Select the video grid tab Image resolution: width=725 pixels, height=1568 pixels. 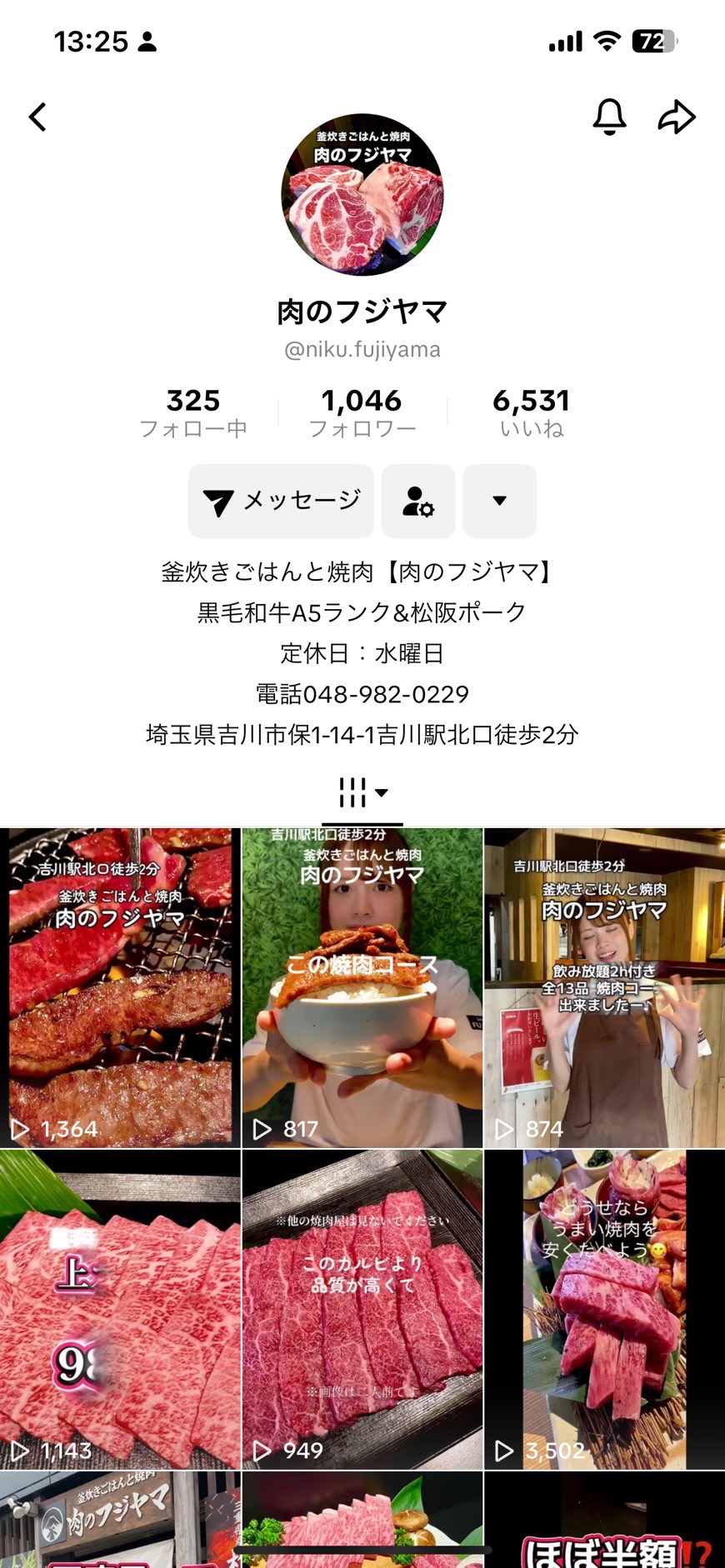(x=362, y=792)
